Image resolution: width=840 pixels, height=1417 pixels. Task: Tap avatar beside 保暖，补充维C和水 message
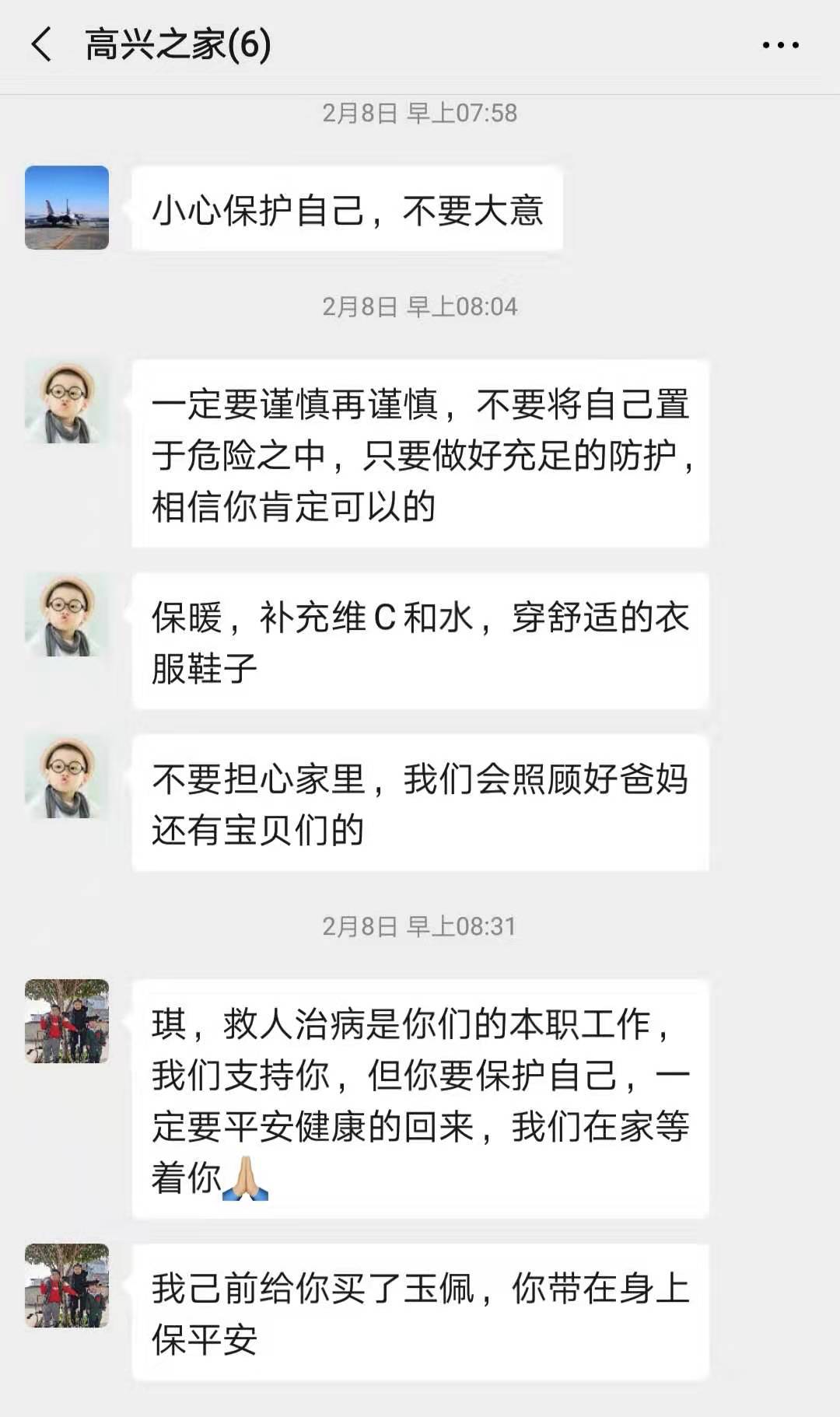coord(67,615)
